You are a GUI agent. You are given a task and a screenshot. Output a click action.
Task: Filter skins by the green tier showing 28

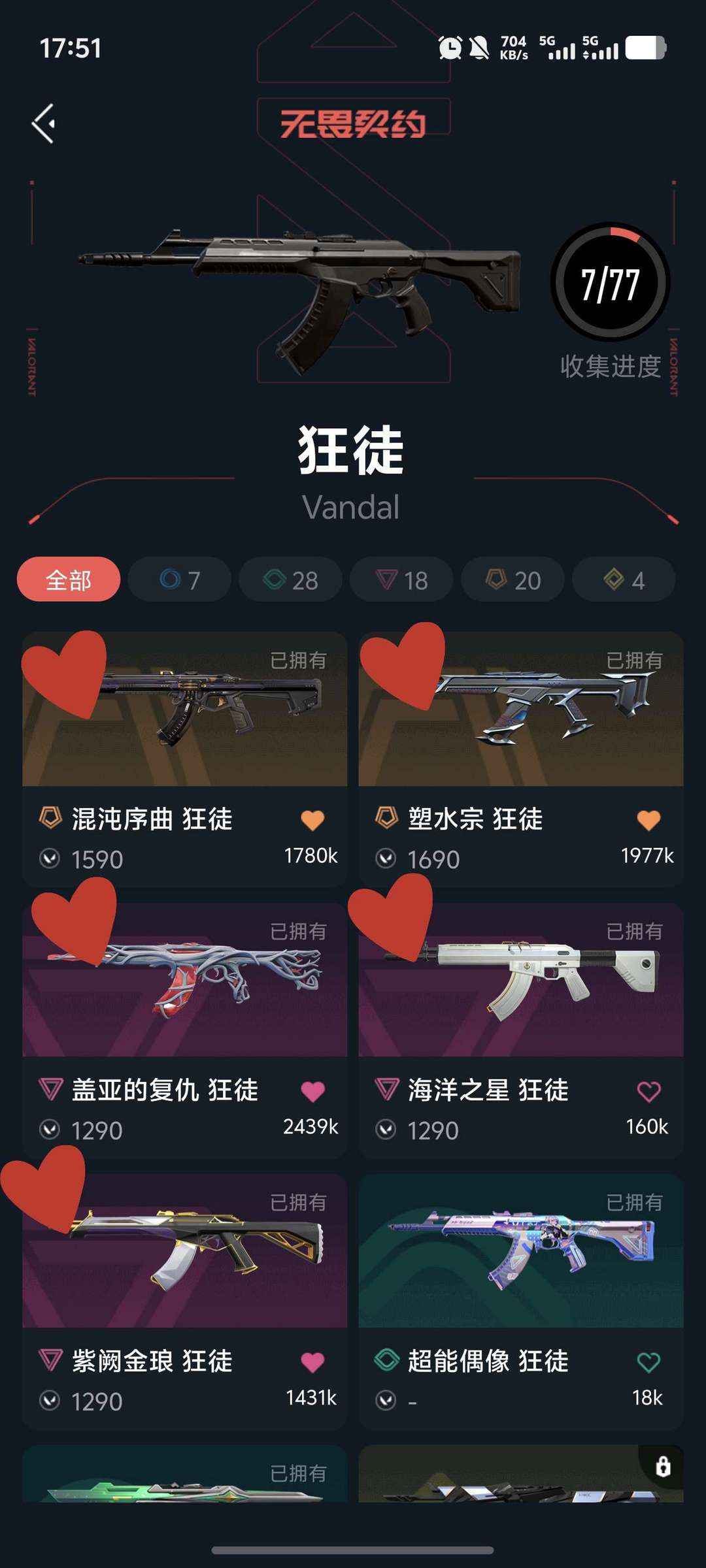pyautogui.click(x=291, y=580)
